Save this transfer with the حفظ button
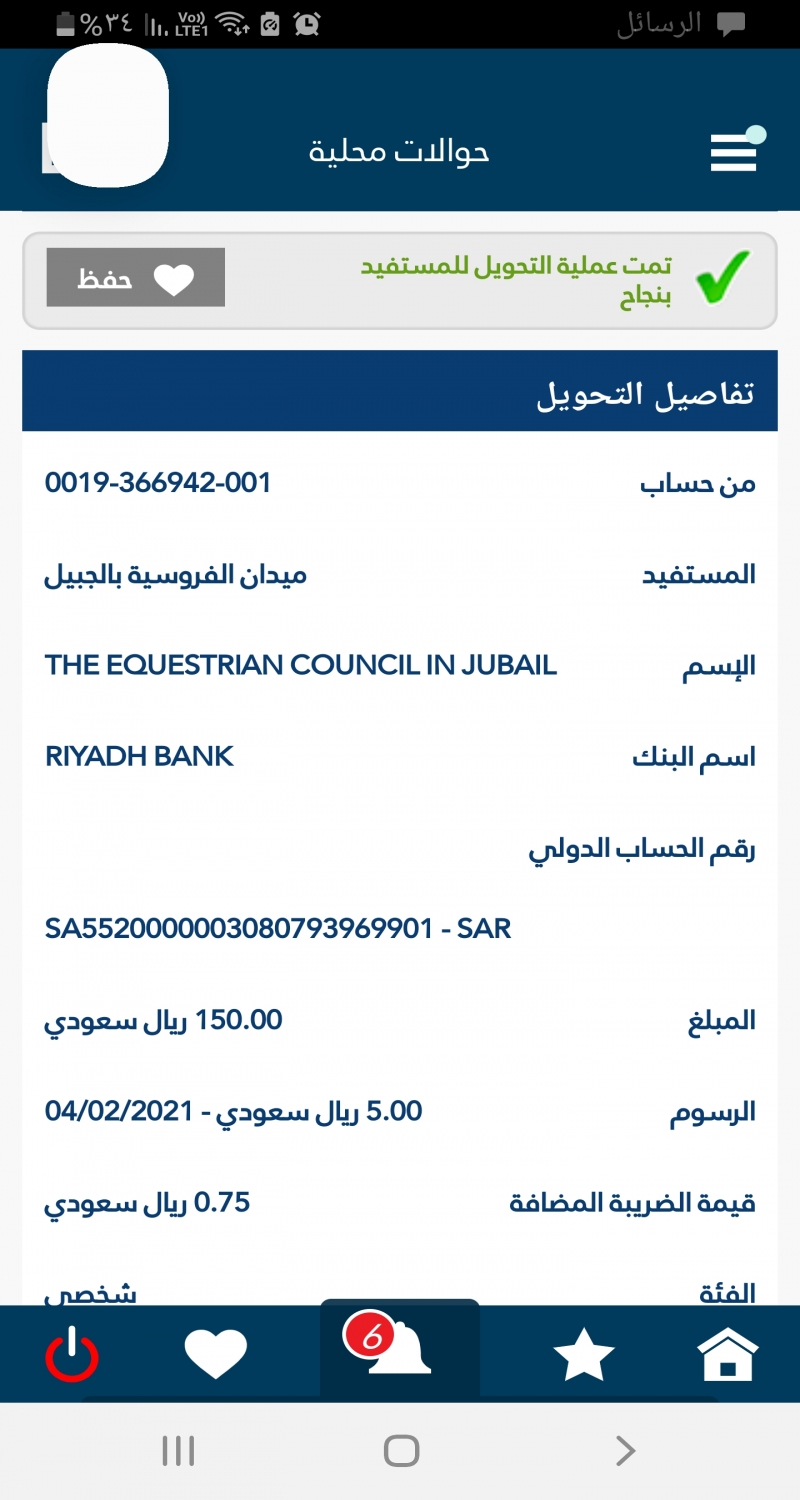 pos(136,277)
